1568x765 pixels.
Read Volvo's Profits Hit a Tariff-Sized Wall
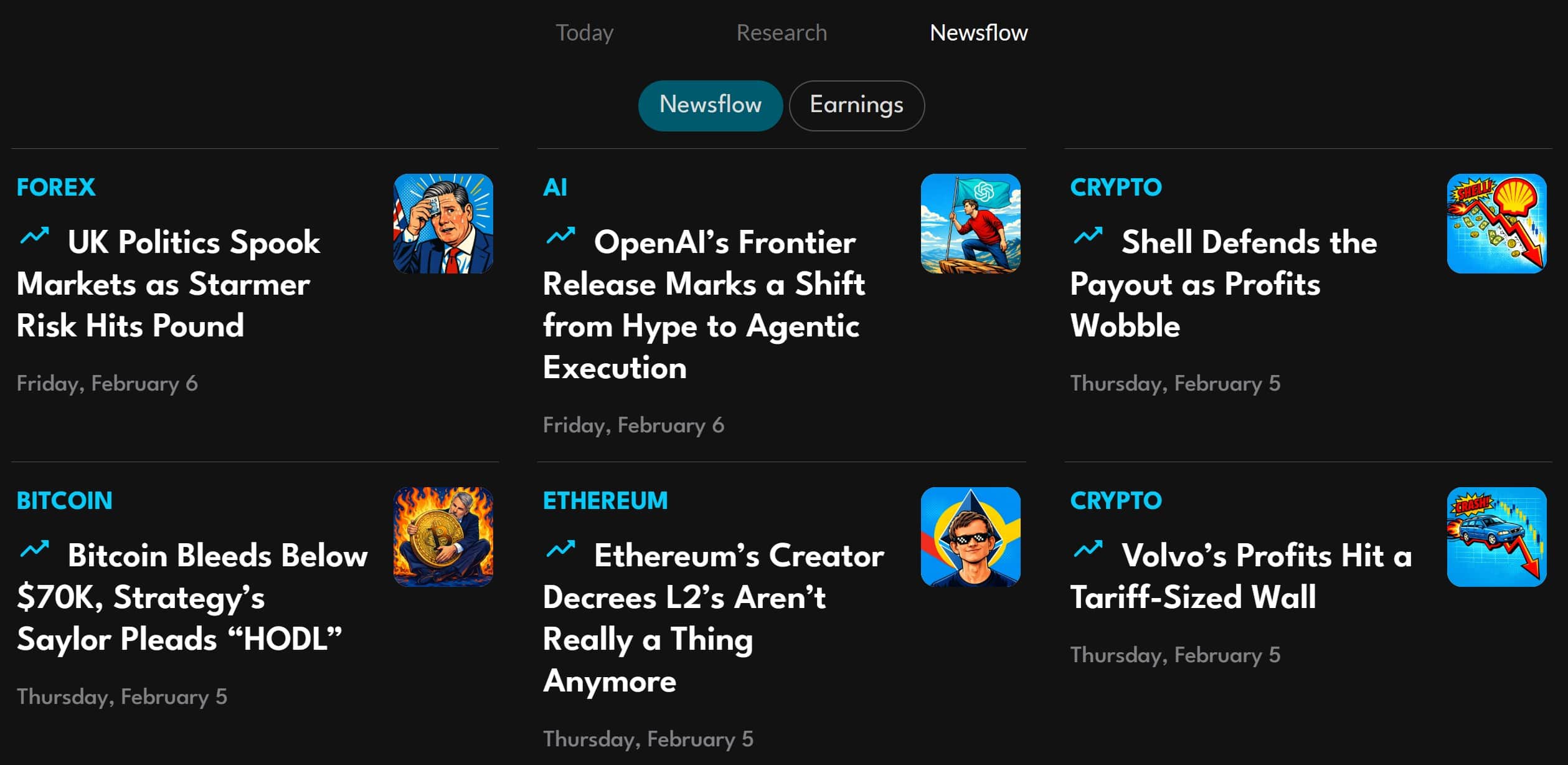[1240, 576]
